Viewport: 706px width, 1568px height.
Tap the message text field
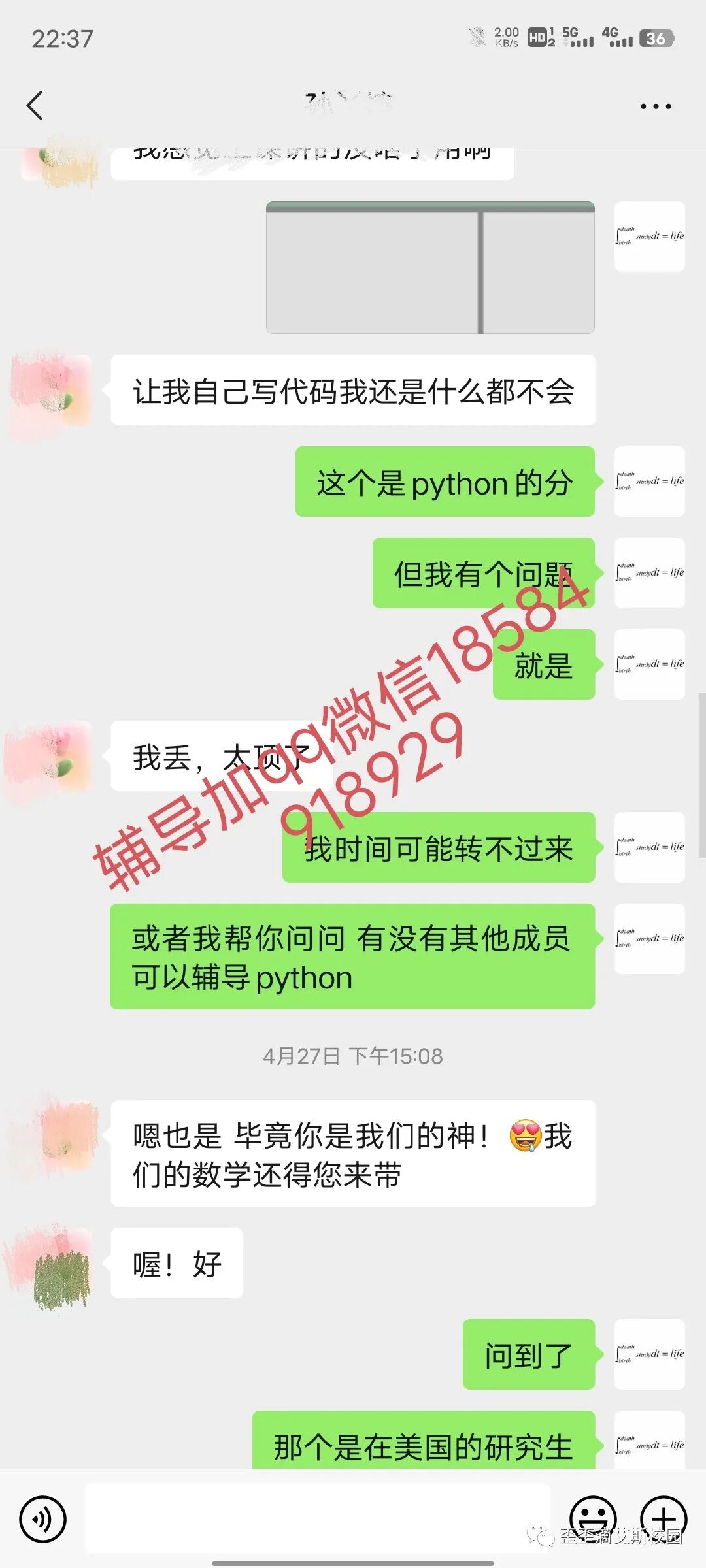click(318, 1518)
